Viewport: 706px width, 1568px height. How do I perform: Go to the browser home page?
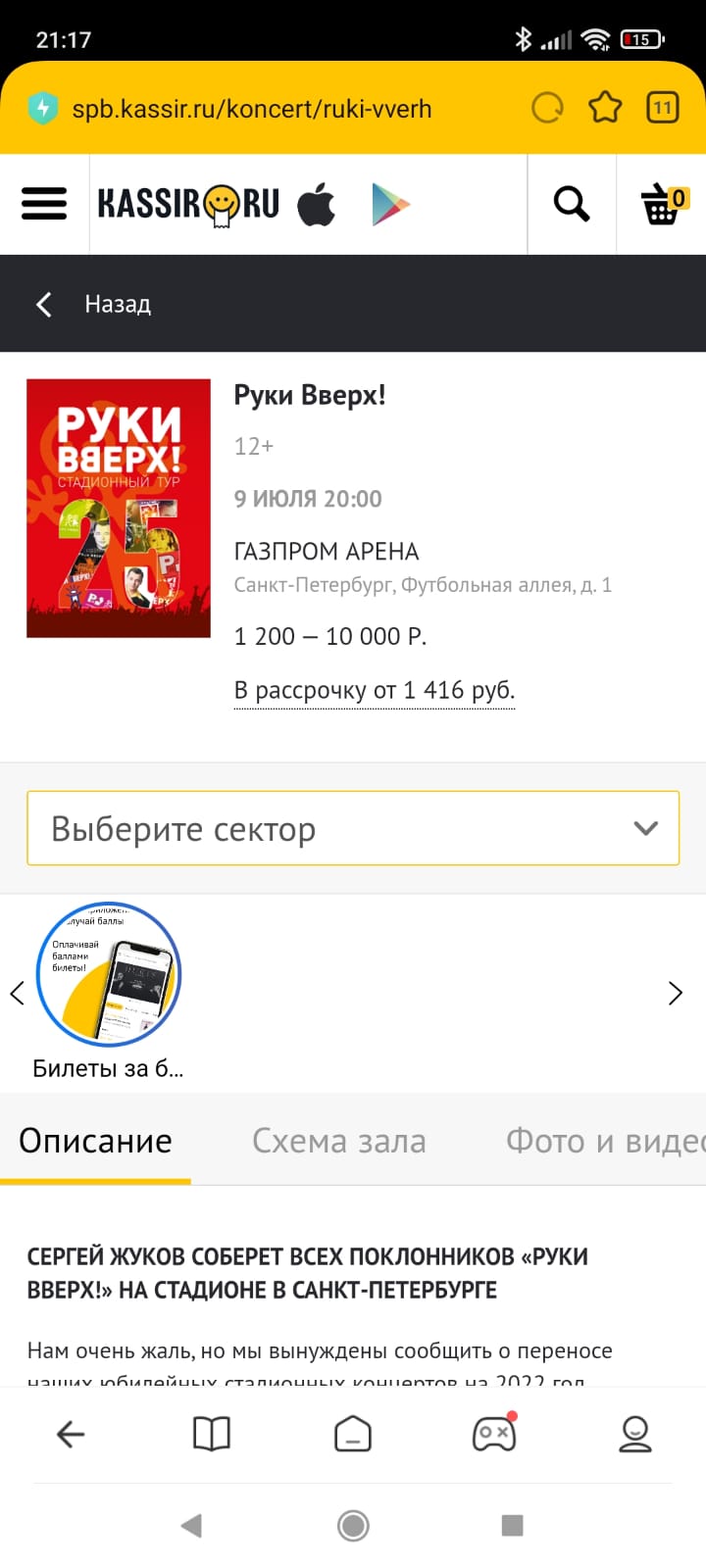pyautogui.click(x=353, y=1434)
